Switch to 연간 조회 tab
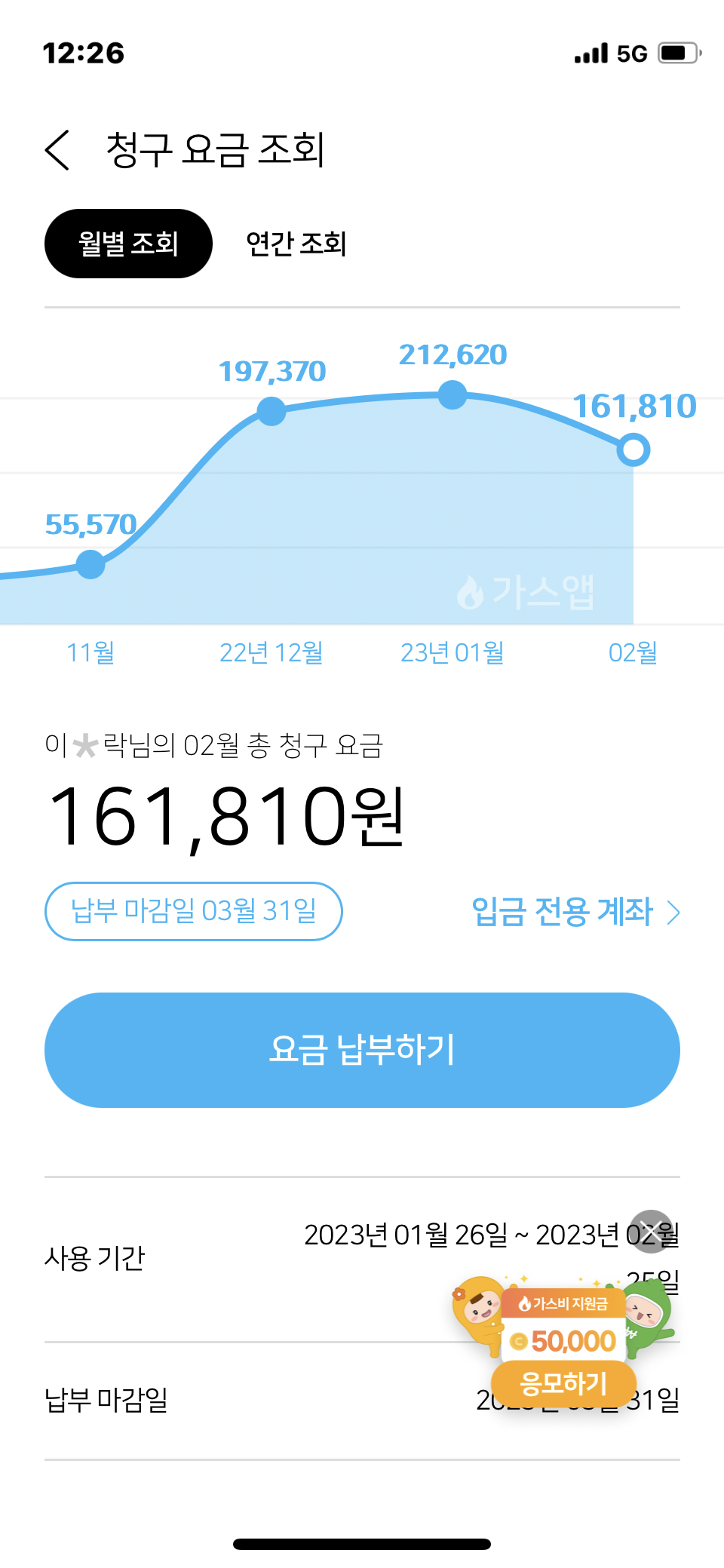This screenshot has height=1568, width=724. [296, 244]
